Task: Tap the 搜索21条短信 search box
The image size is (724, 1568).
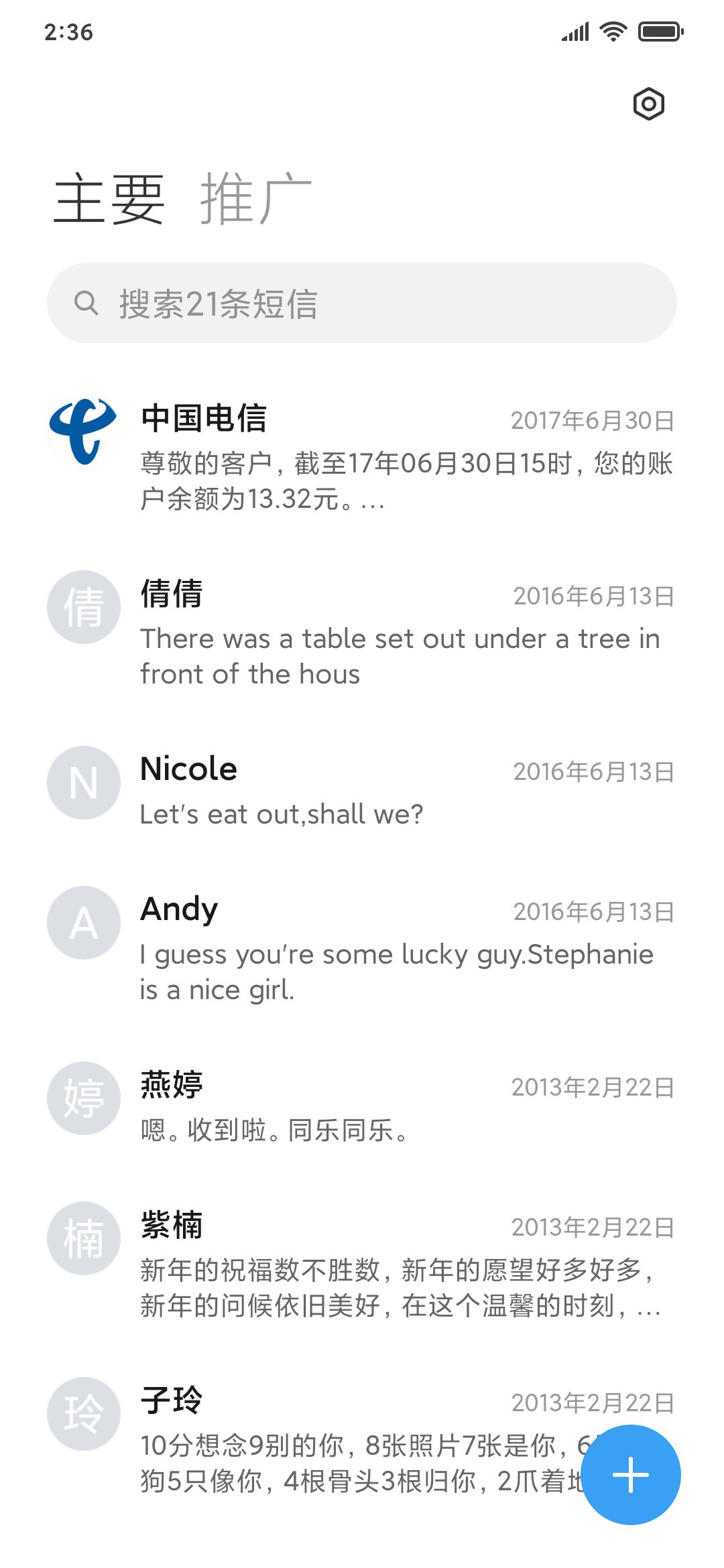Action: pyautogui.click(x=362, y=303)
